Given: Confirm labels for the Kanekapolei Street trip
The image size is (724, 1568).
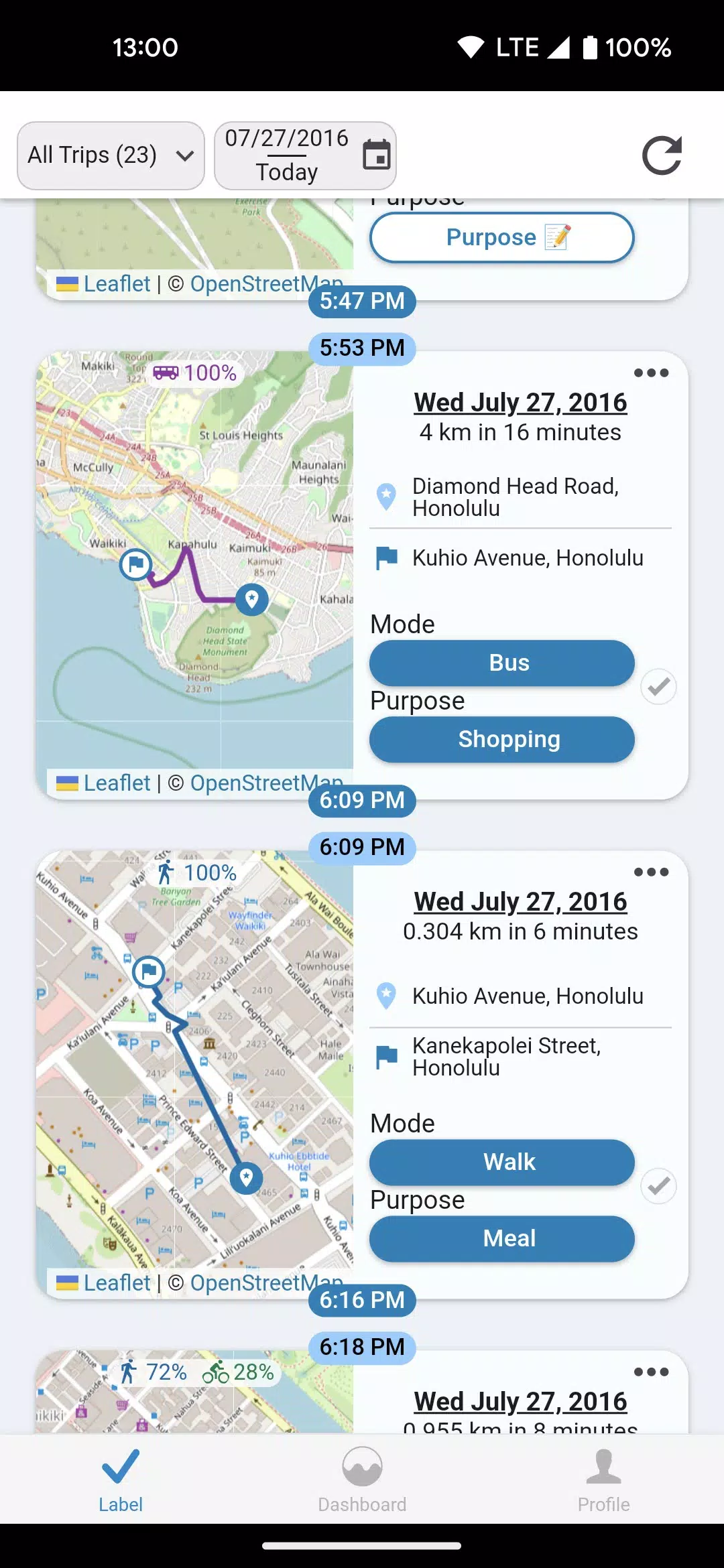Looking at the screenshot, I should point(658,1186).
